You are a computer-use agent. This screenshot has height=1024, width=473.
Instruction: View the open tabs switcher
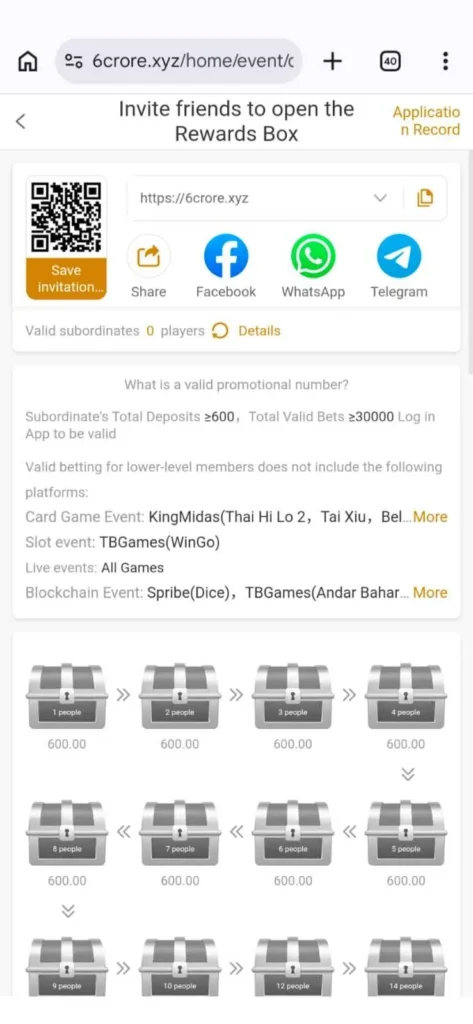pos(390,61)
